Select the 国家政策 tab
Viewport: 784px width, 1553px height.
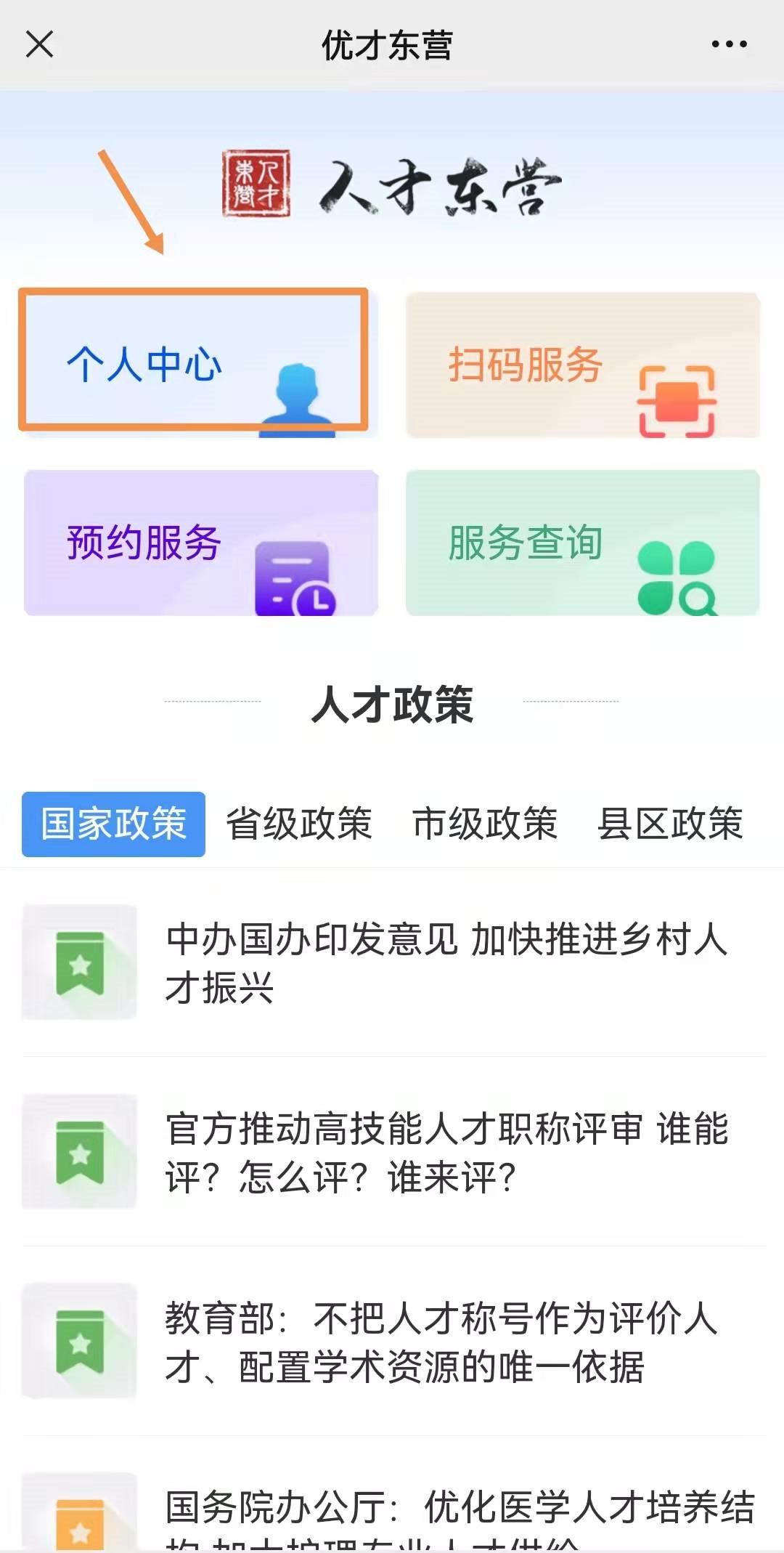(x=113, y=824)
